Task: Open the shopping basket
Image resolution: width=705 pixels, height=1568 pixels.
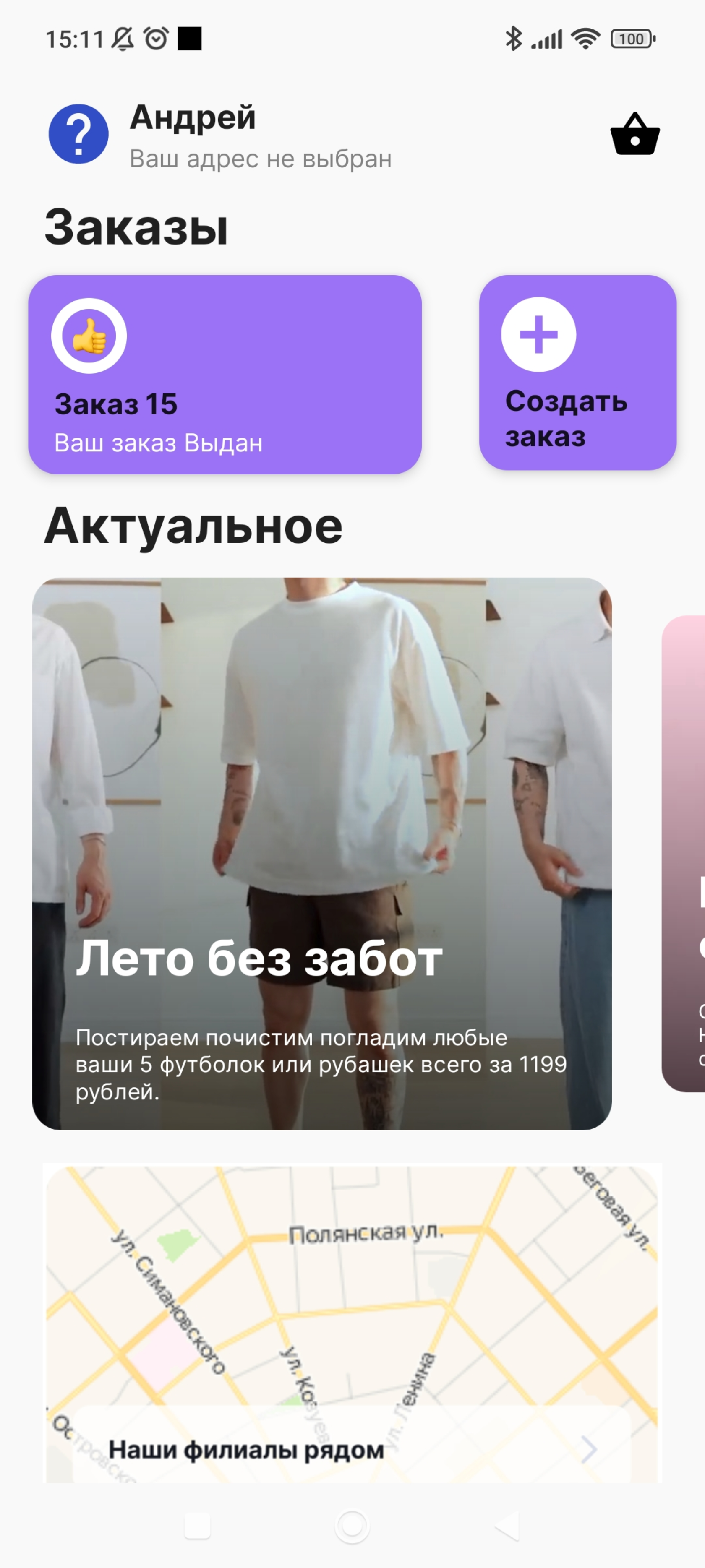Action: [x=634, y=134]
